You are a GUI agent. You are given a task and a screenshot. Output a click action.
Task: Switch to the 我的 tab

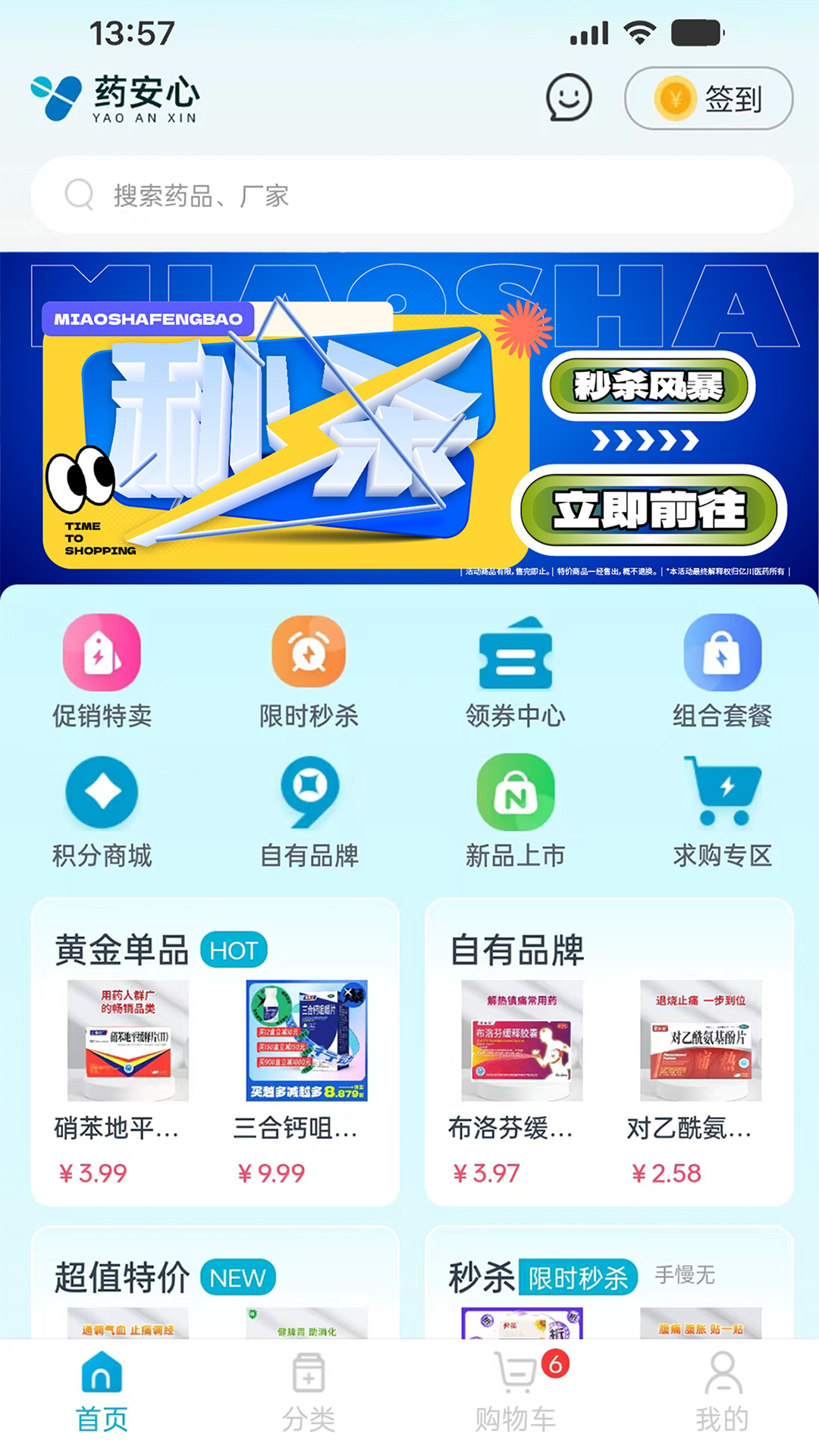tap(722, 1394)
